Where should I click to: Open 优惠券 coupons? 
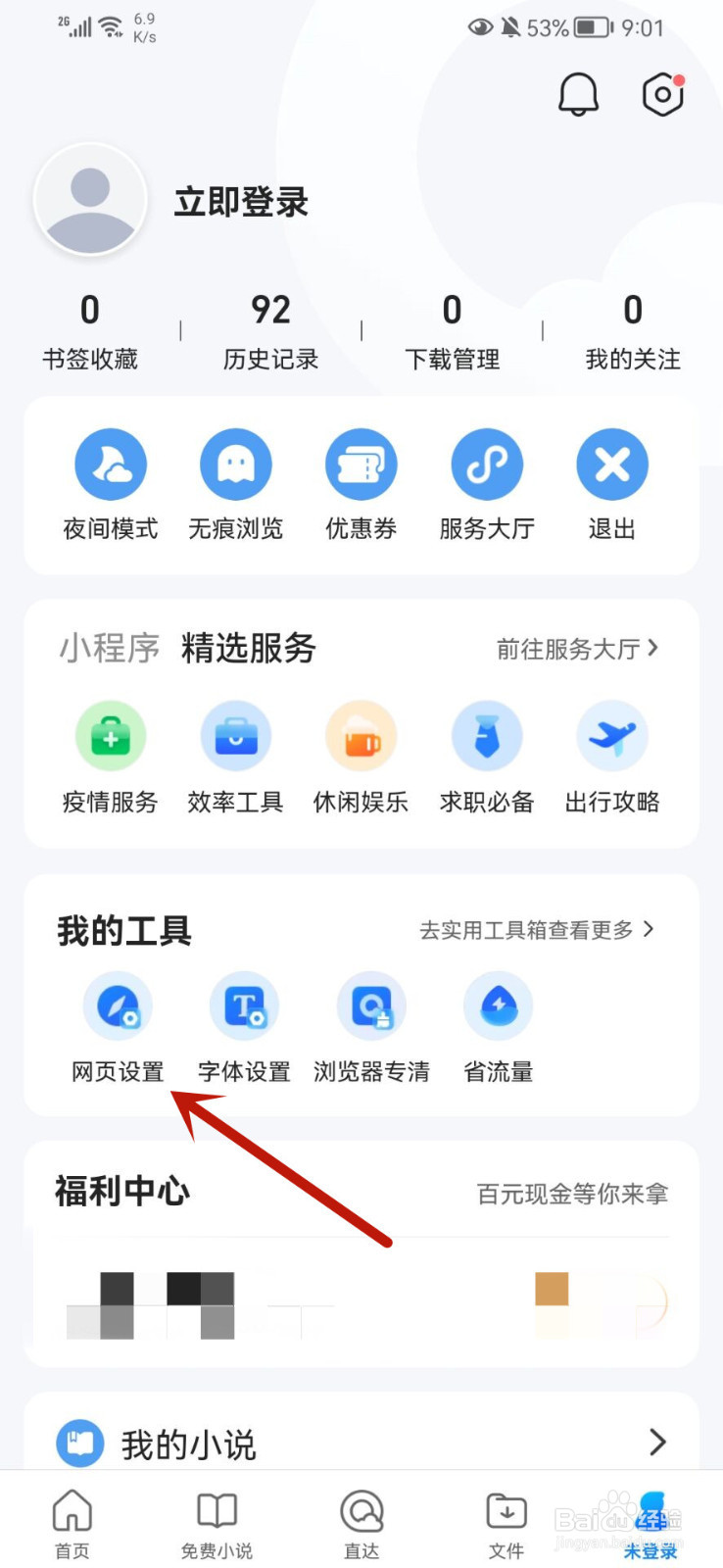[361, 485]
